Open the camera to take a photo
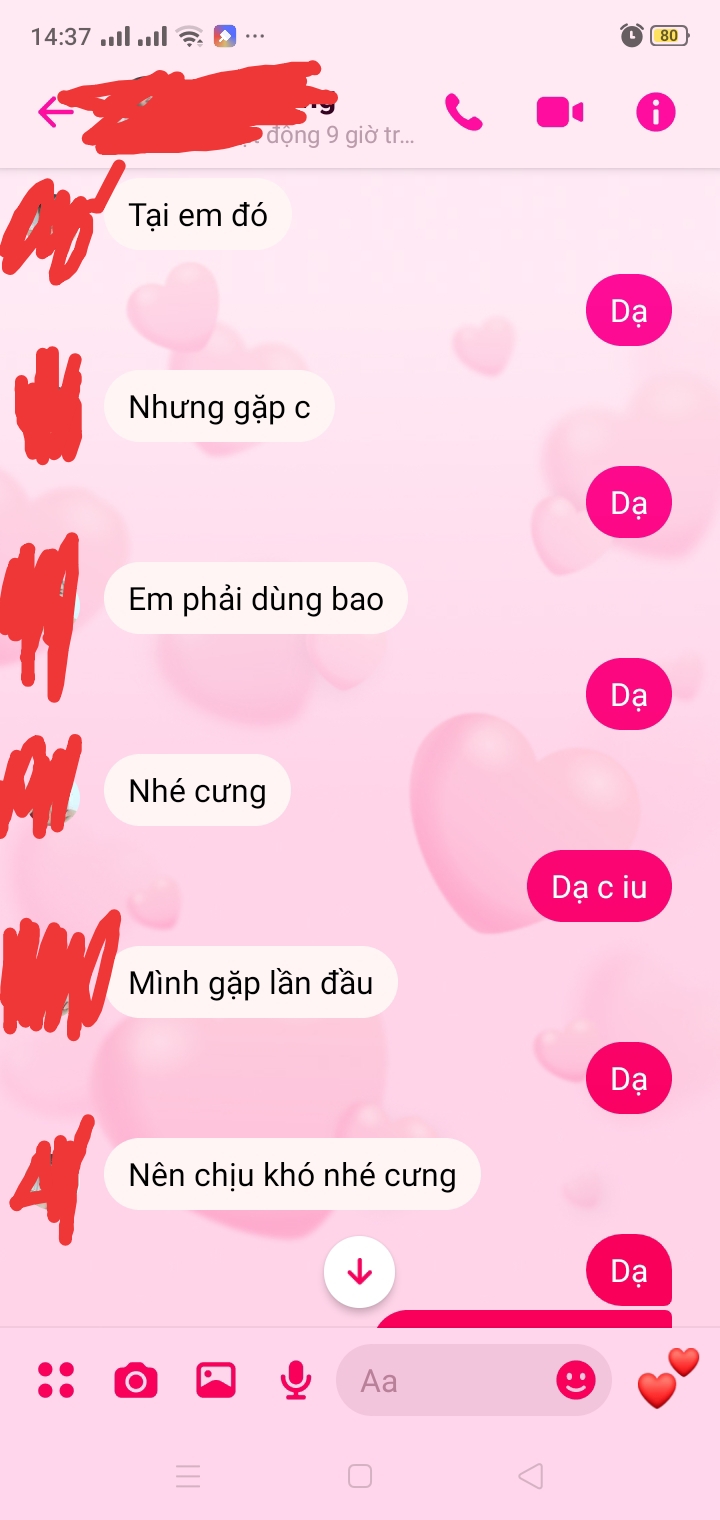720x1520 pixels. tap(136, 1381)
